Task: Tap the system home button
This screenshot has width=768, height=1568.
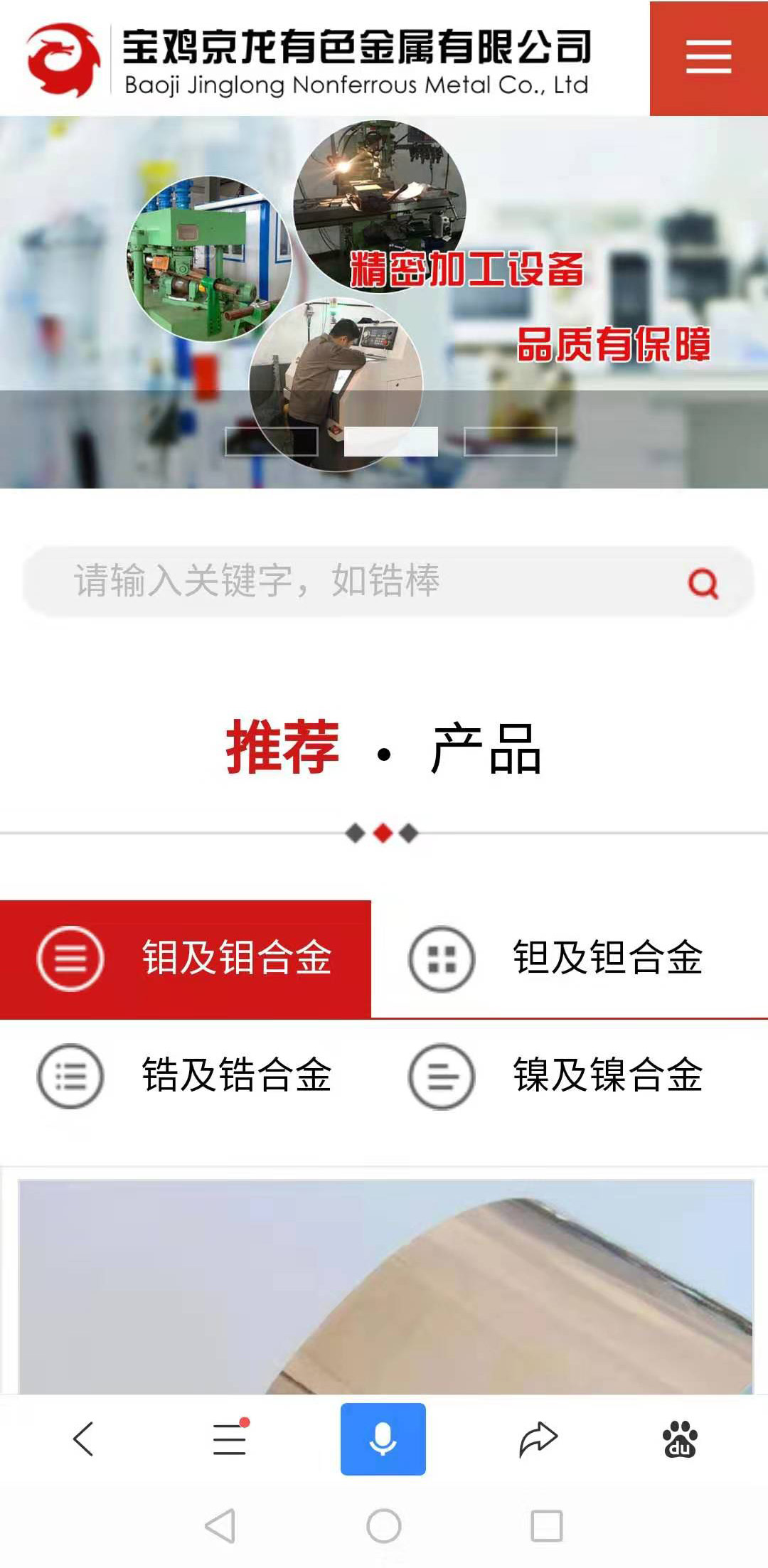Action: tap(384, 1525)
